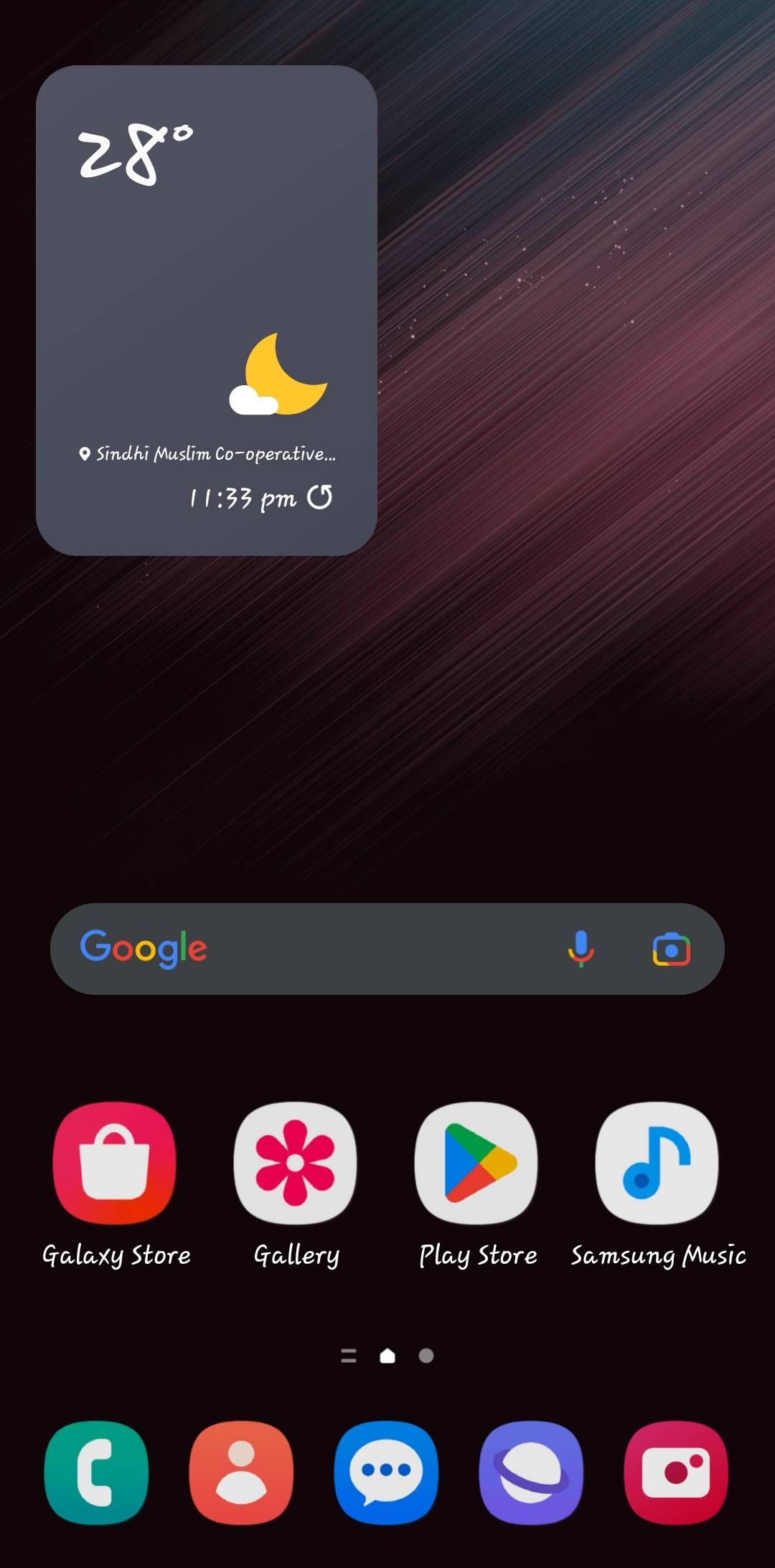
Task: Start a Google voice search
Action: pos(581,948)
